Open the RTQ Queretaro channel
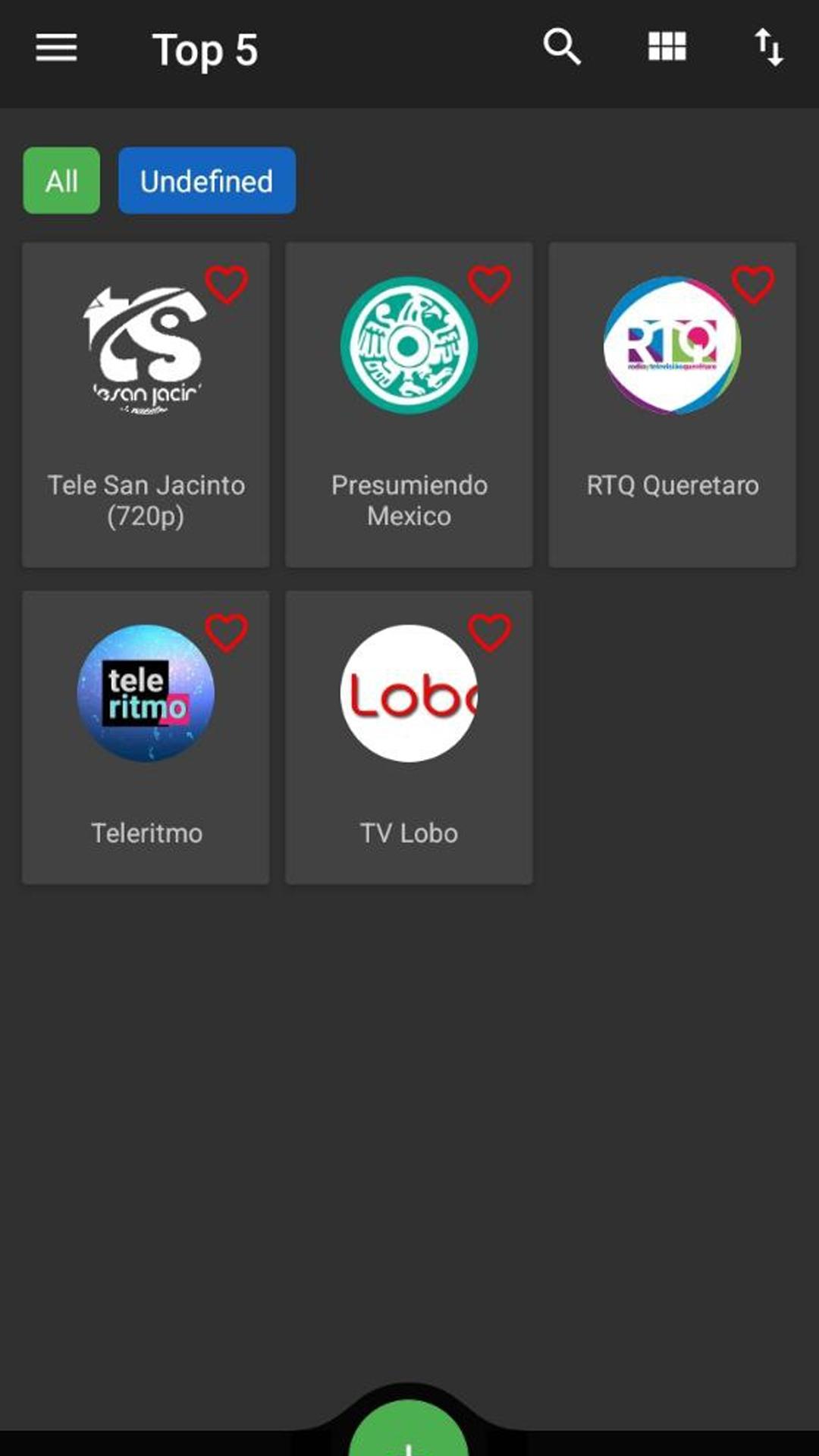Screen dimensions: 819x1456 pyautogui.click(x=673, y=405)
